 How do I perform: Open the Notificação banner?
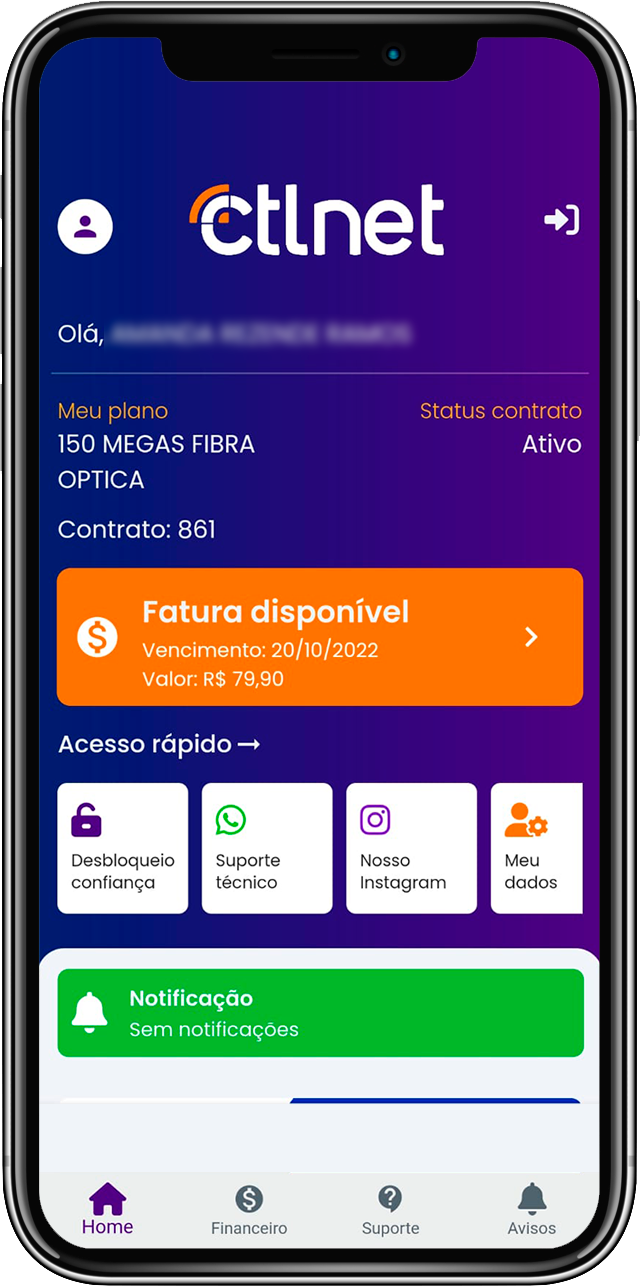(320, 1012)
